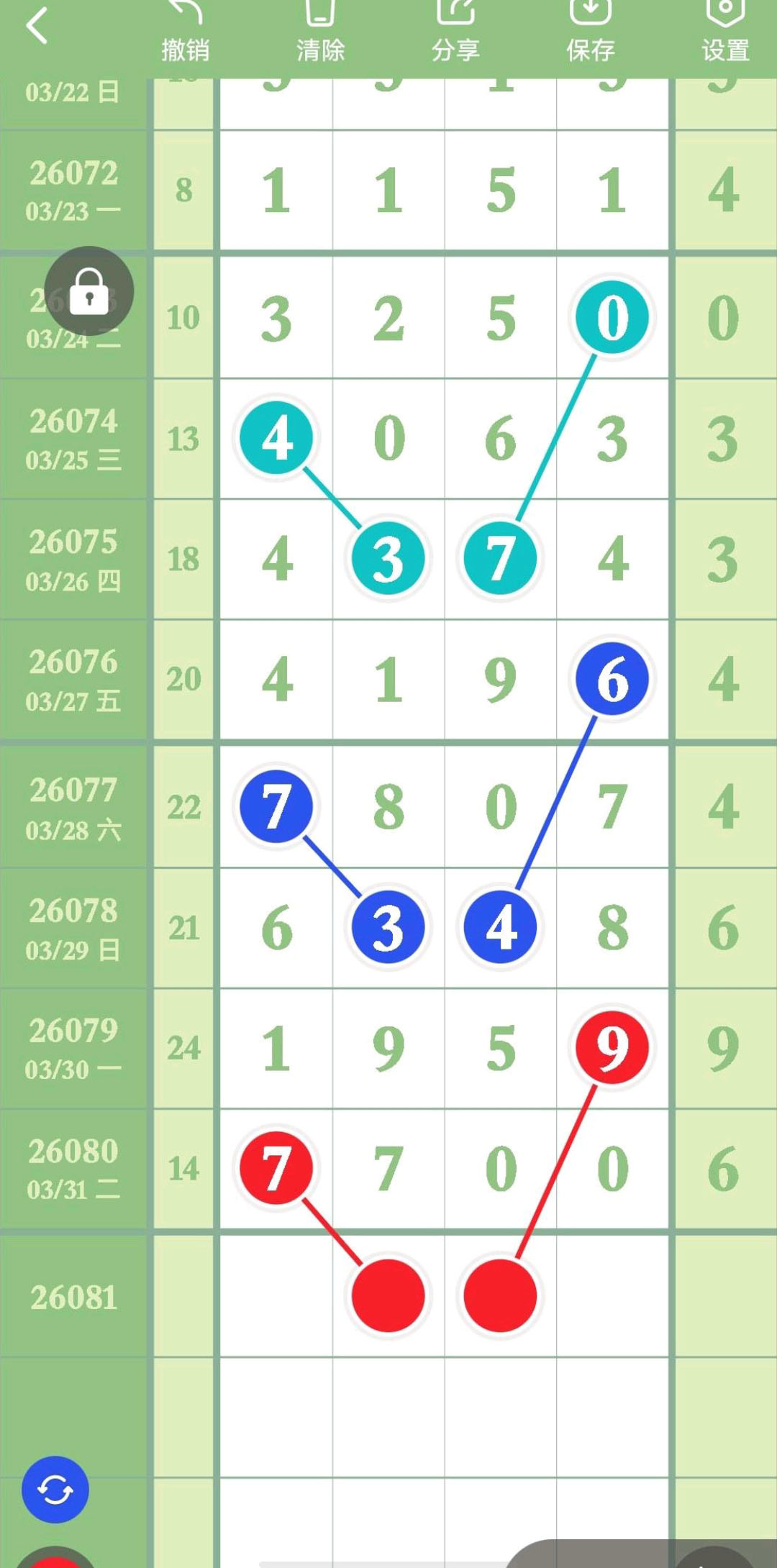Image resolution: width=777 pixels, height=1568 pixels.
Task: Share the chart via 分享
Action: pos(455,32)
